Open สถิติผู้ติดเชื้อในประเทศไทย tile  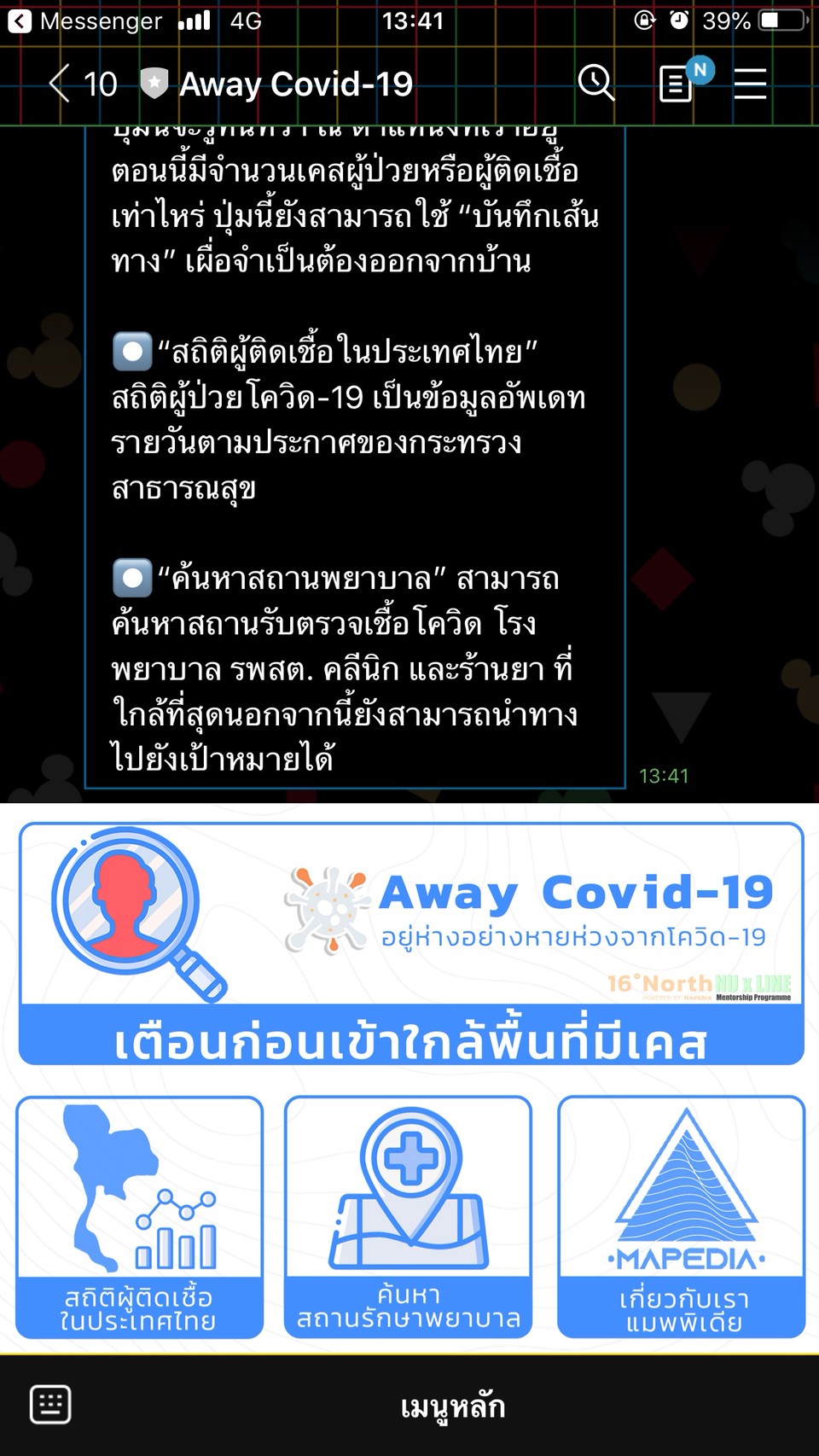point(139,1217)
